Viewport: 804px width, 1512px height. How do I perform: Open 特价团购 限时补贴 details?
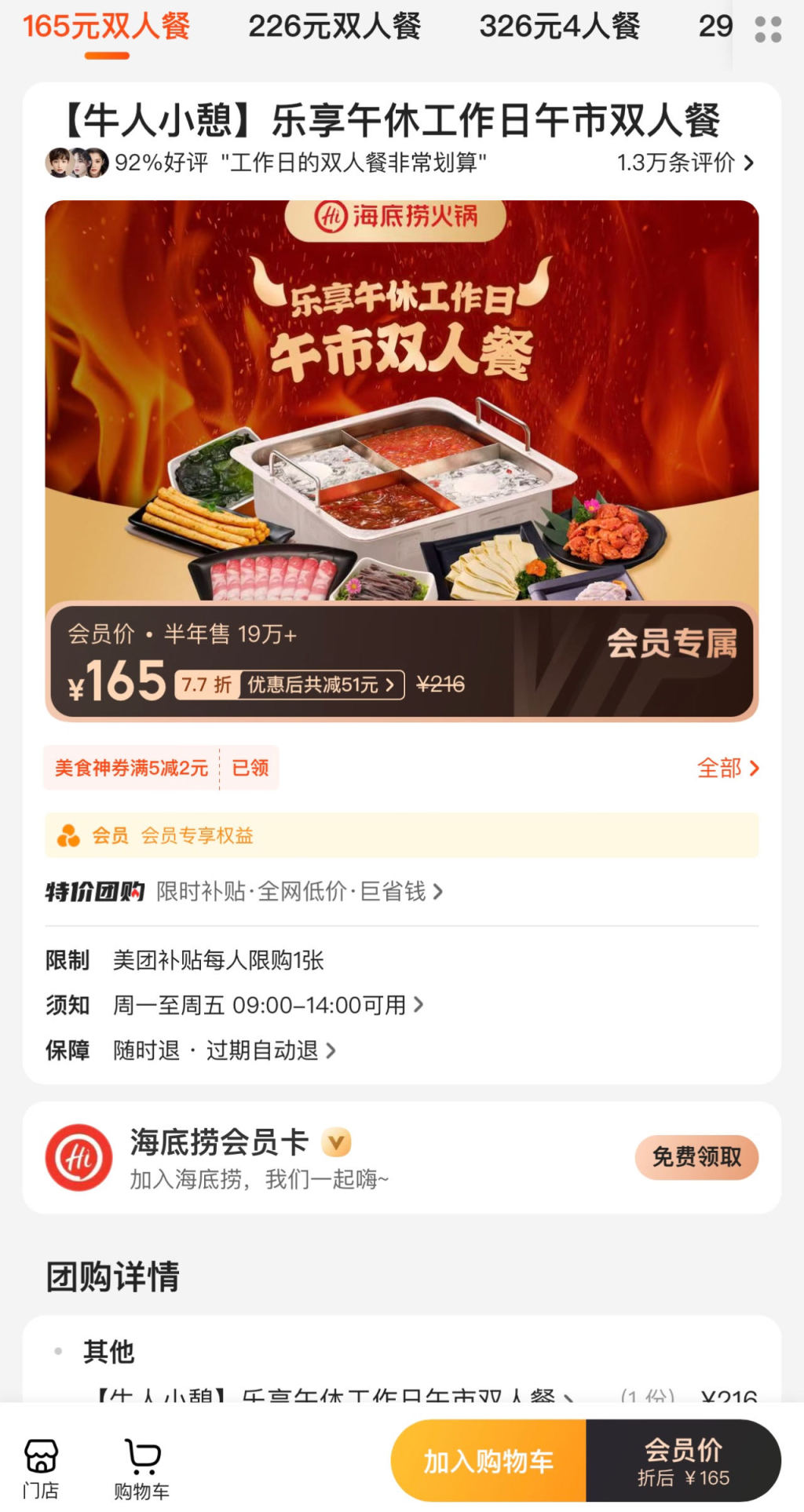pyautogui.click(x=245, y=892)
